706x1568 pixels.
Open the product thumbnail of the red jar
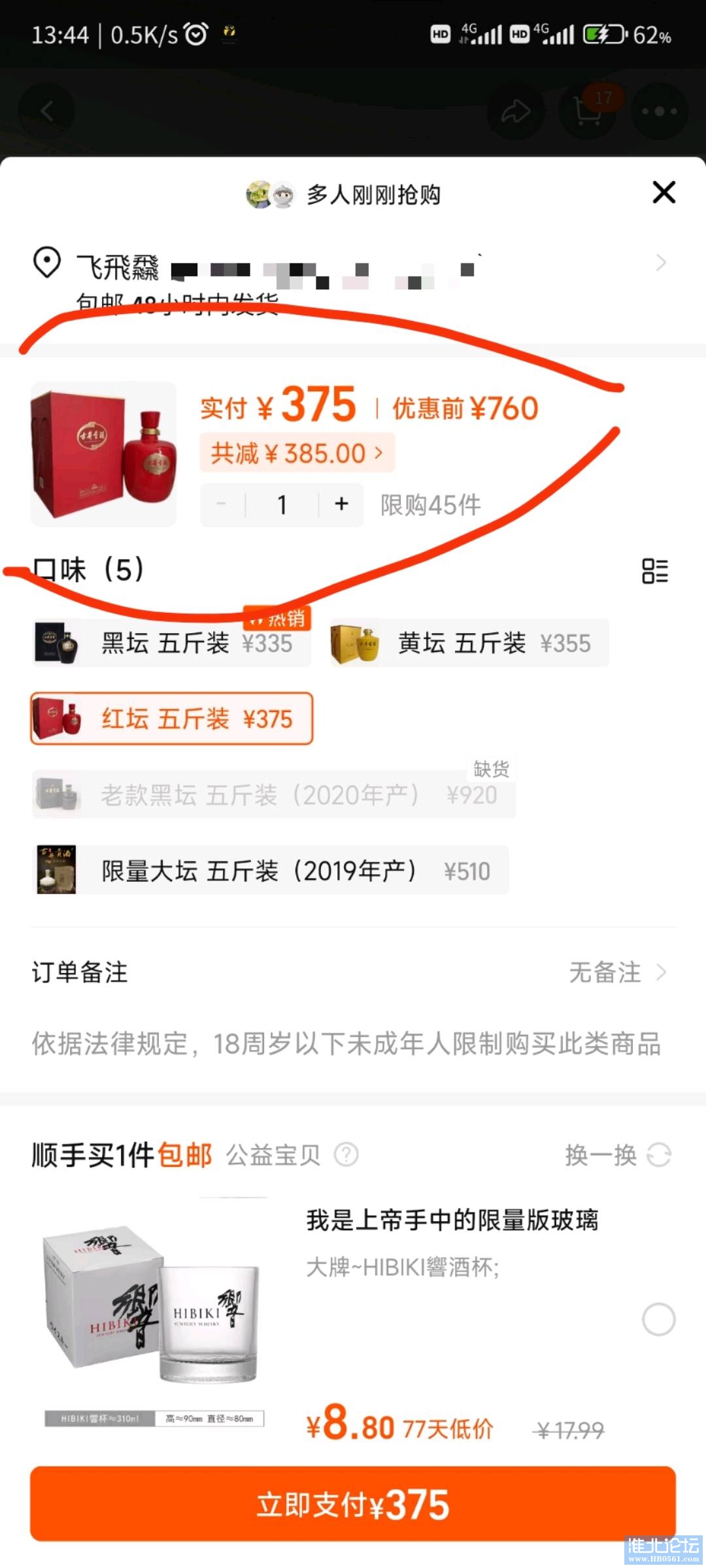[x=104, y=454]
